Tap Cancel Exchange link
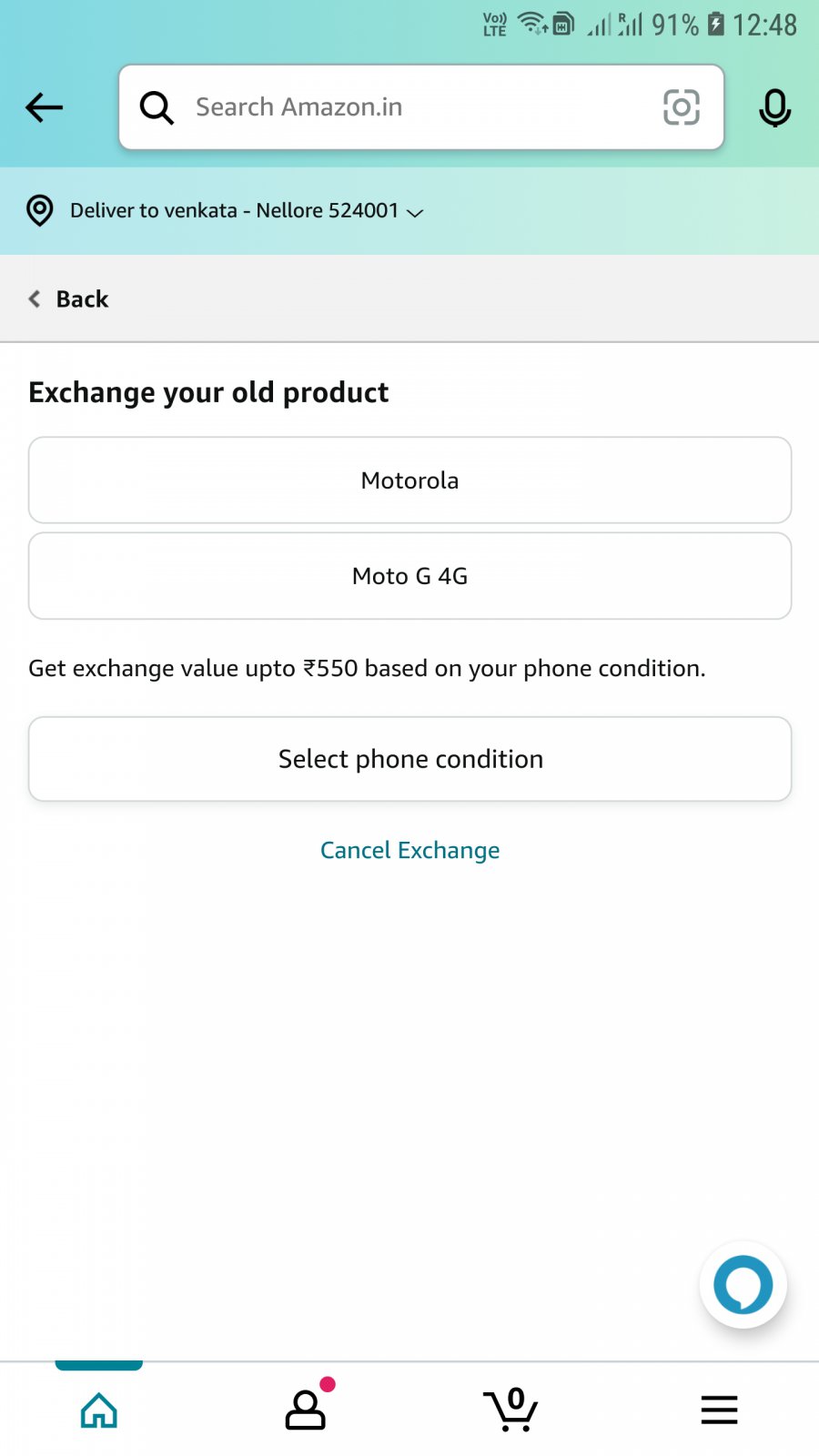819x1456 pixels. tap(409, 850)
